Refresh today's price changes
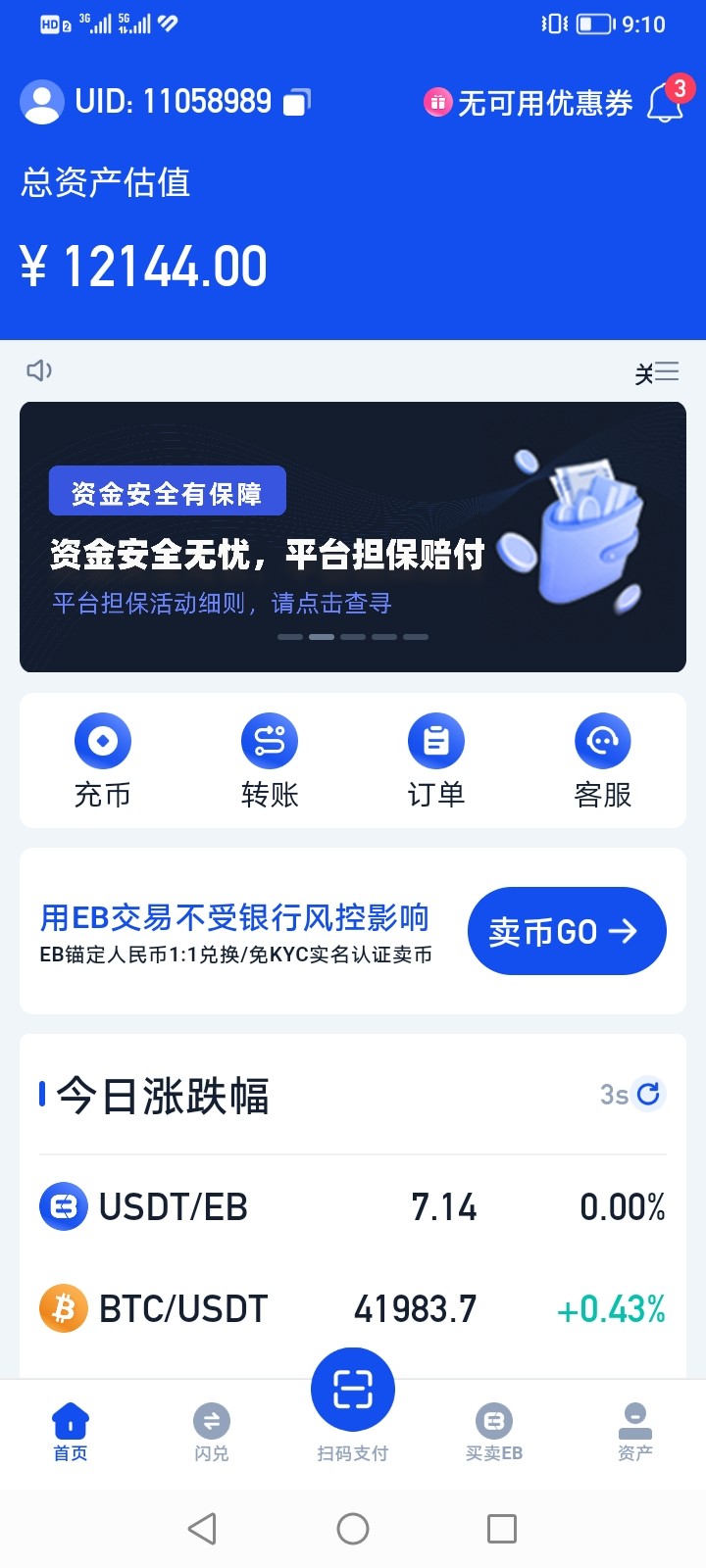Image resolution: width=706 pixels, height=1568 pixels. pos(648,1094)
